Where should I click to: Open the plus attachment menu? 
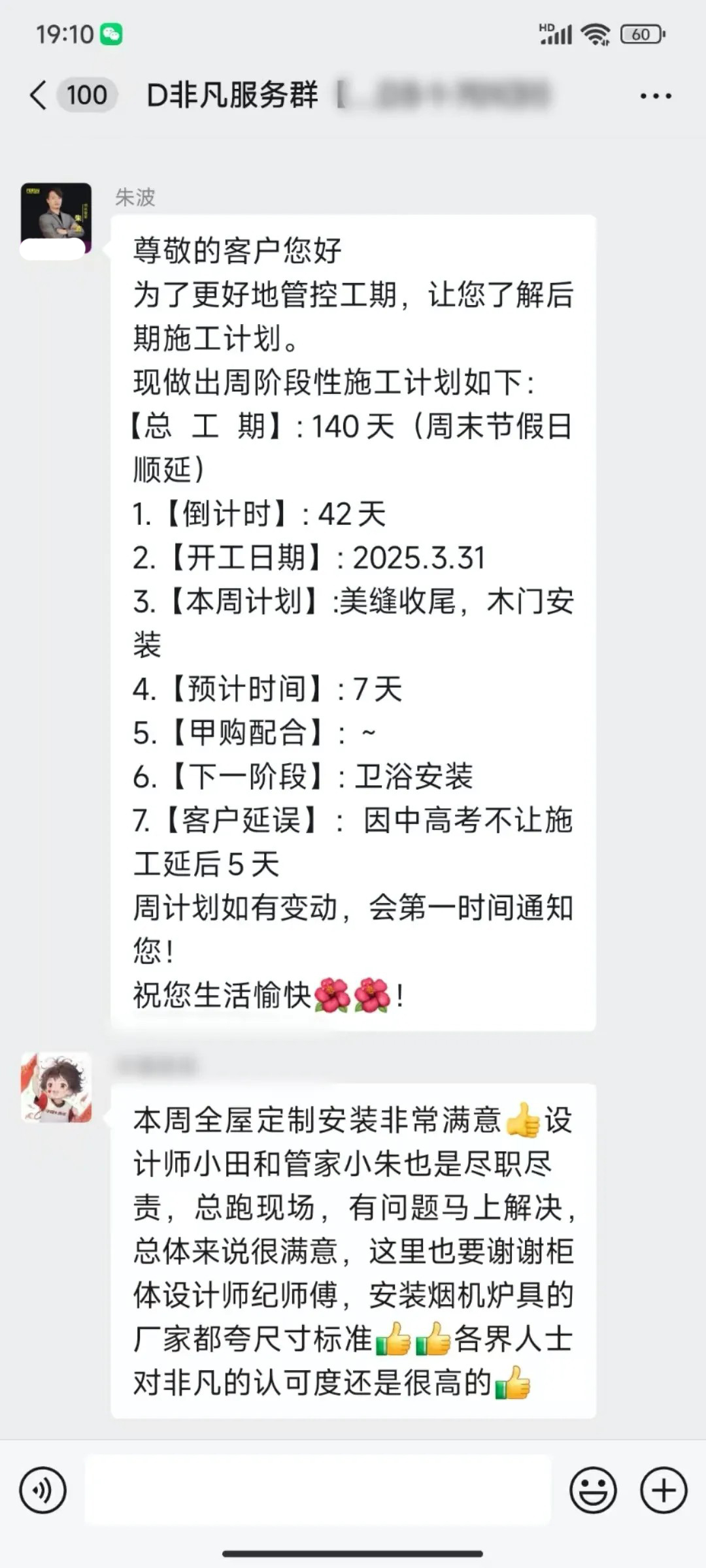(664, 1490)
